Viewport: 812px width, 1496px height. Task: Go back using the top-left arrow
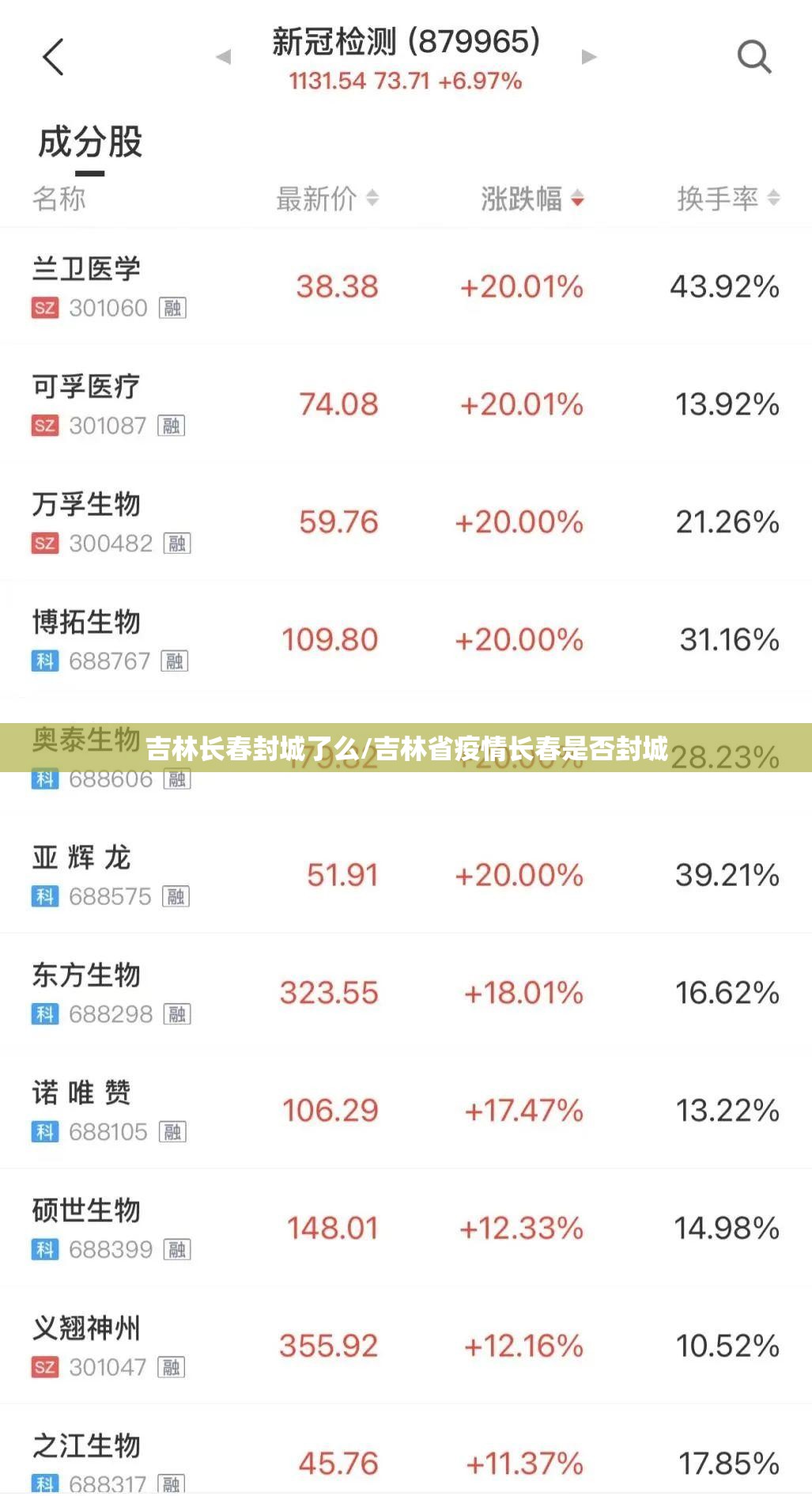pos(53,57)
